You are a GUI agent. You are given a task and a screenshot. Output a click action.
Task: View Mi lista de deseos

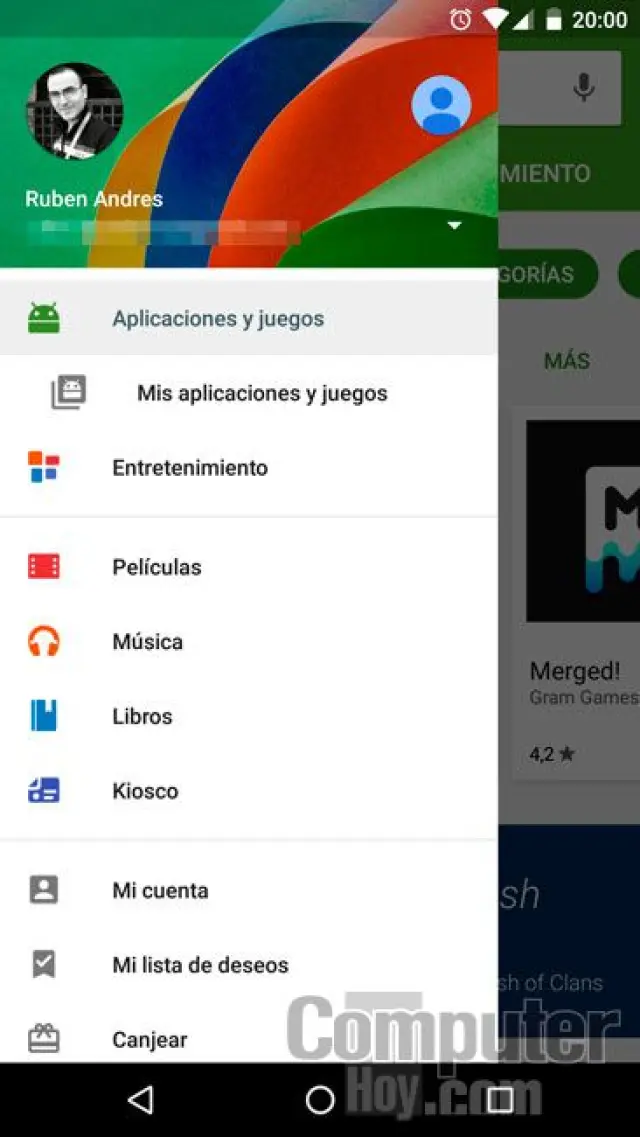(200, 965)
